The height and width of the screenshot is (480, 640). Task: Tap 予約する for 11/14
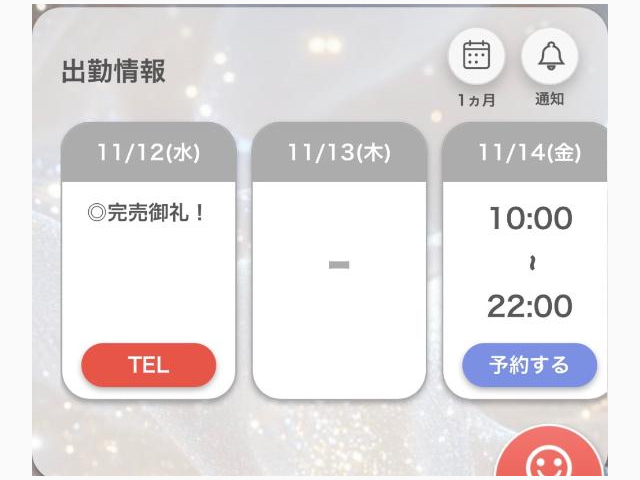pos(529,365)
